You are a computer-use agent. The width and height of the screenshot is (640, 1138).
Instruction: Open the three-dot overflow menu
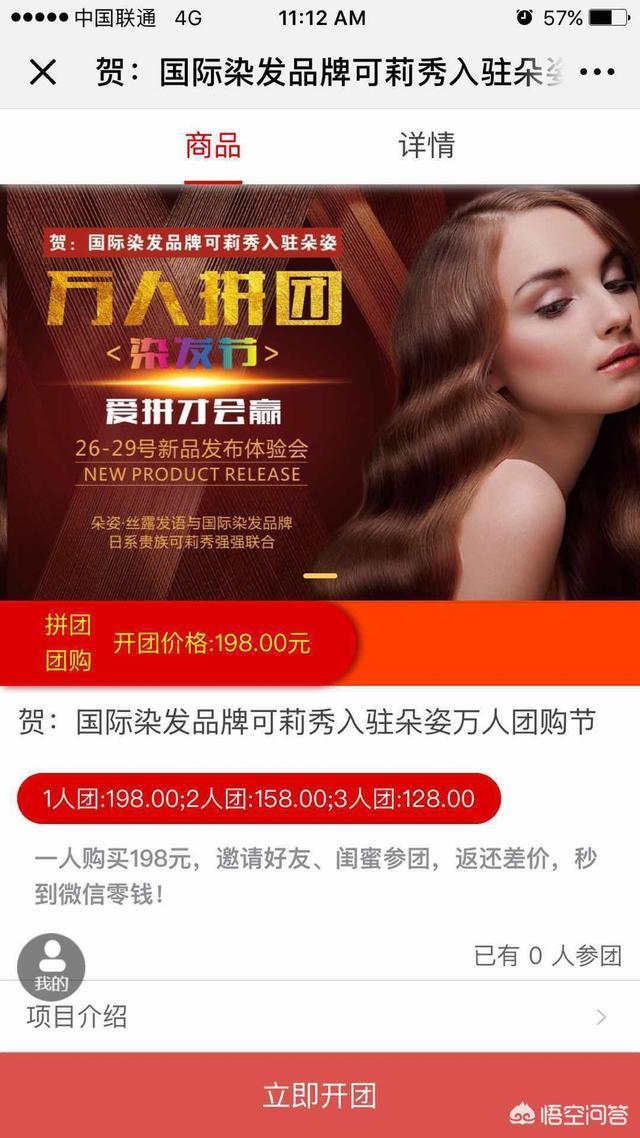(597, 73)
